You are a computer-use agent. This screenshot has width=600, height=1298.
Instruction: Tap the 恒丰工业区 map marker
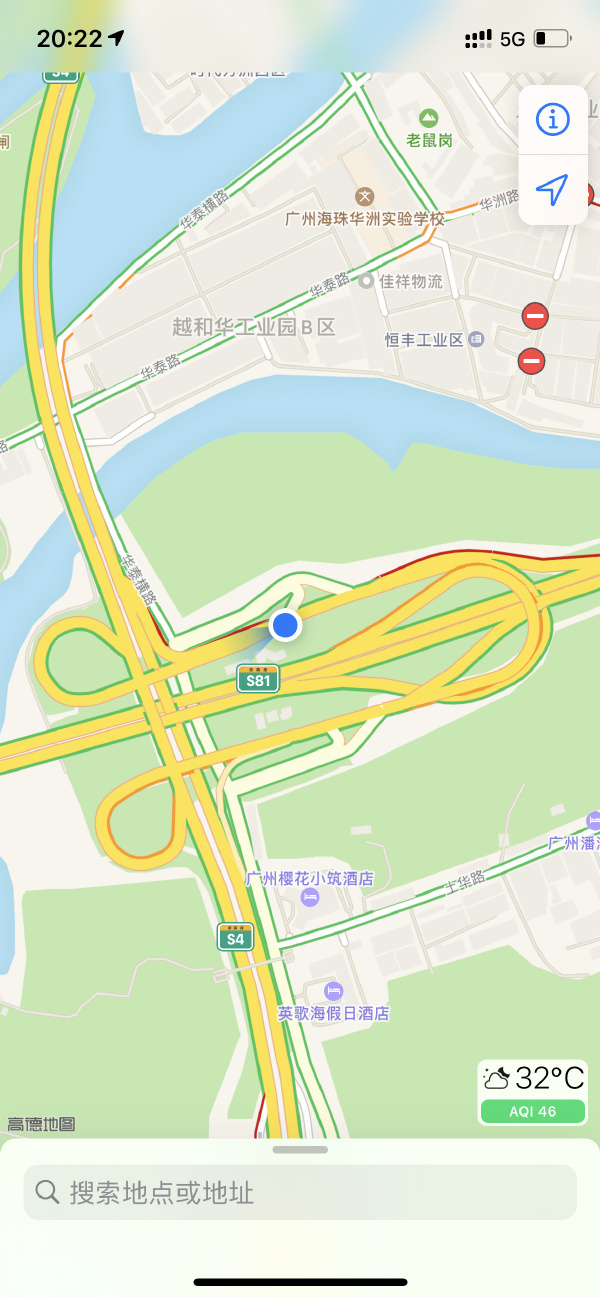pyautogui.click(x=477, y=339)
